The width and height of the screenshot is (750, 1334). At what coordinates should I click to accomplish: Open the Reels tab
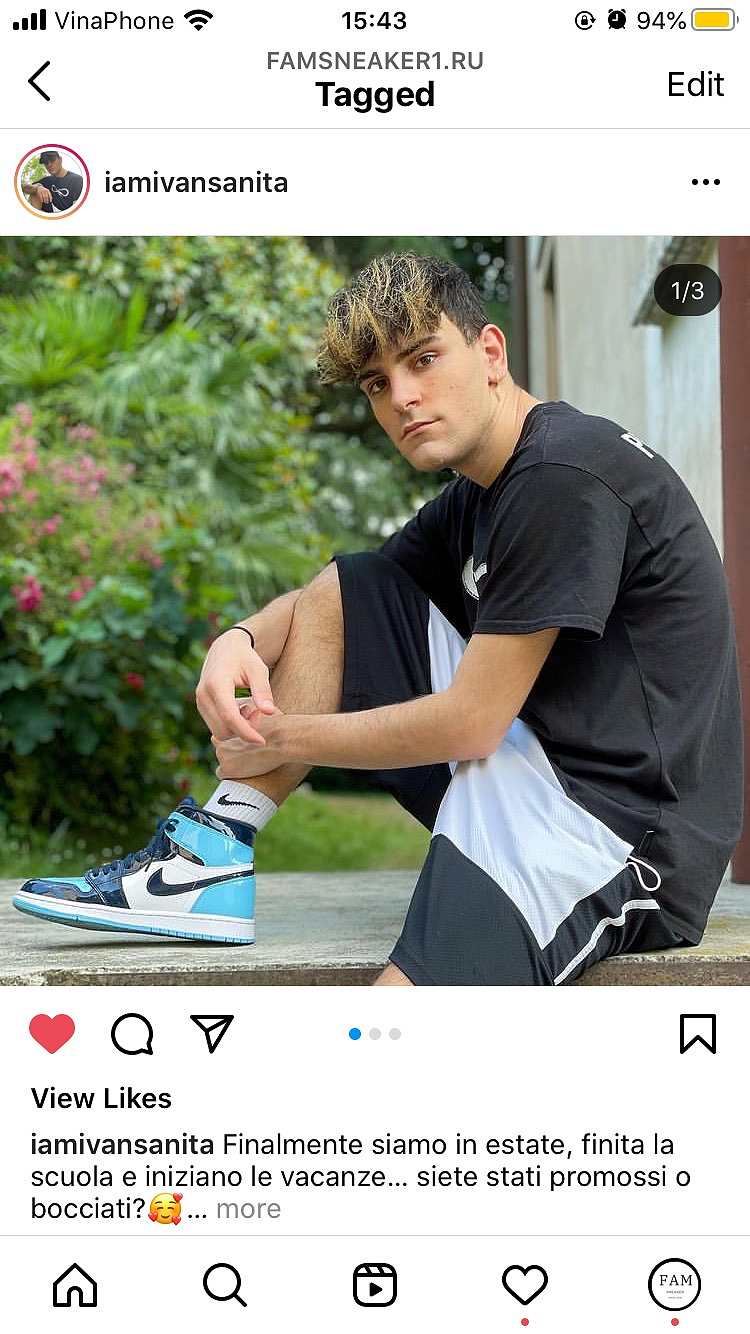pyautogui.click(x=375, y=1285)
